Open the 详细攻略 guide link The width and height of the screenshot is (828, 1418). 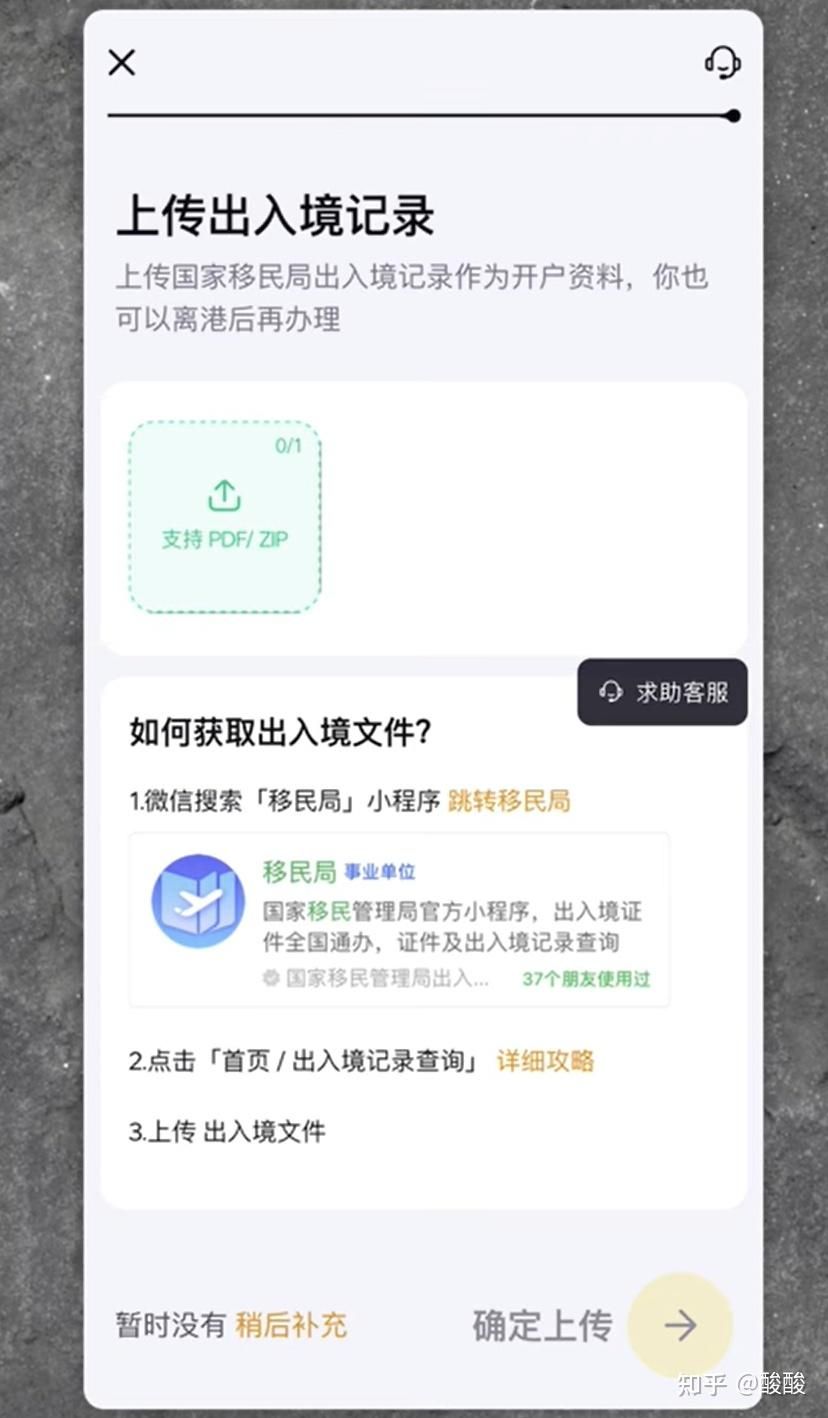545,1061
